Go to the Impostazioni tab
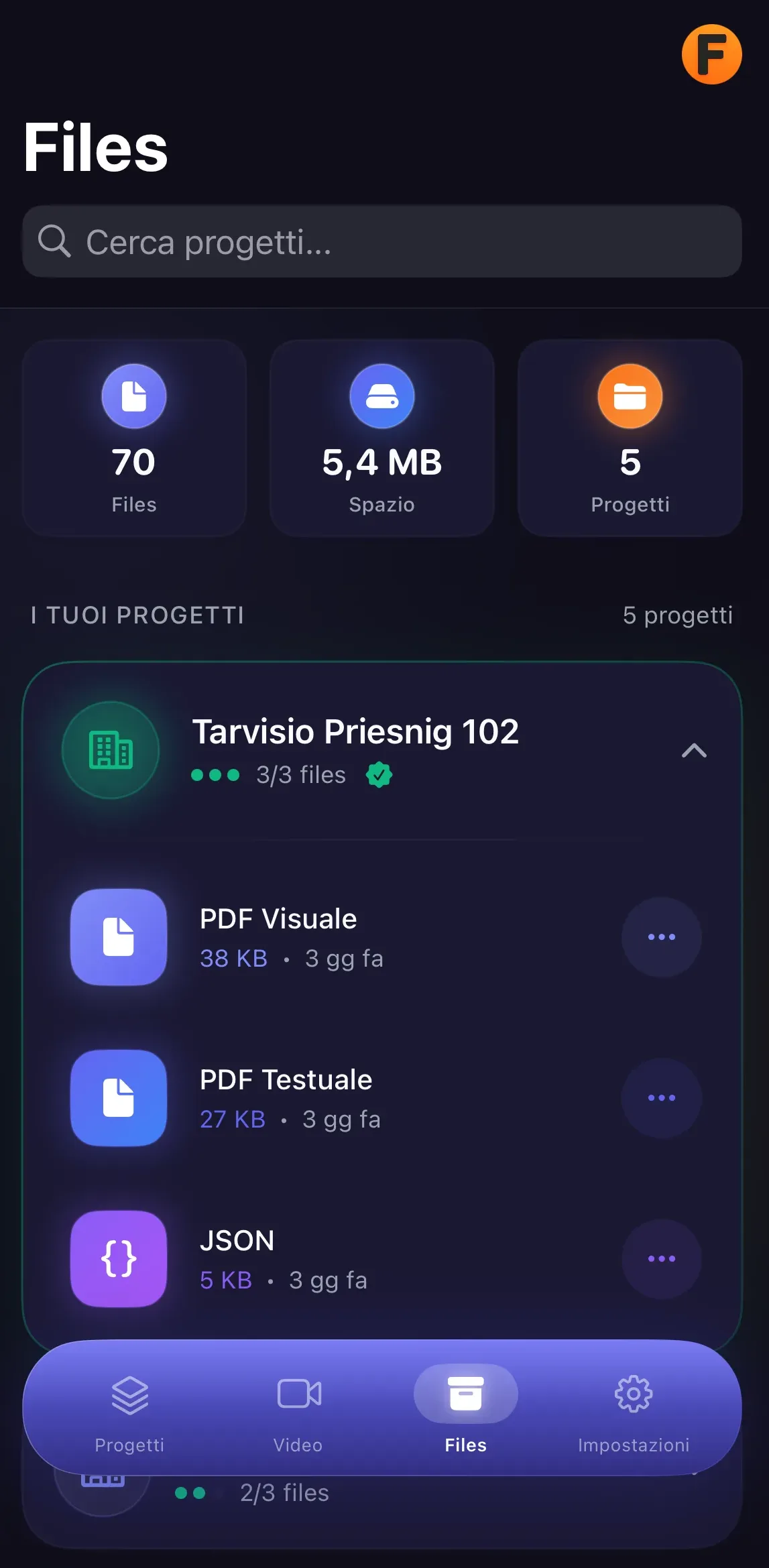 [x=634, y=1412]
